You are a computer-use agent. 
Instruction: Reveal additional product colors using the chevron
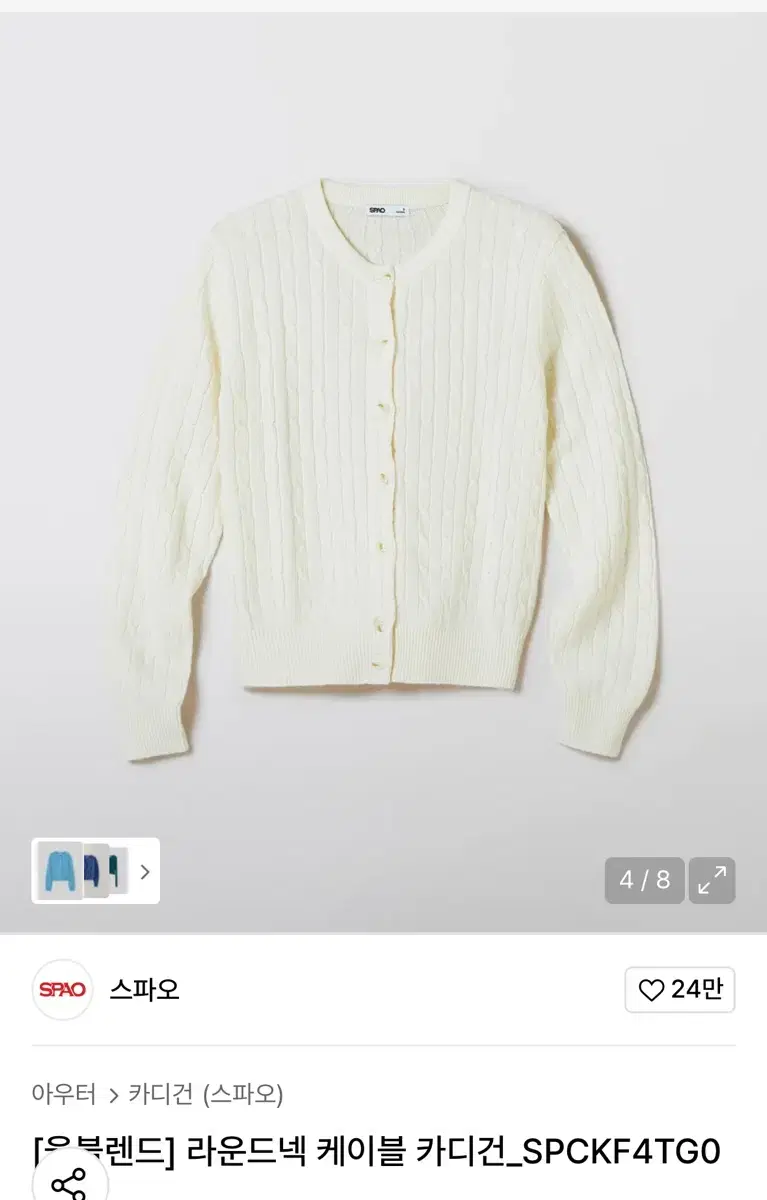143,873
